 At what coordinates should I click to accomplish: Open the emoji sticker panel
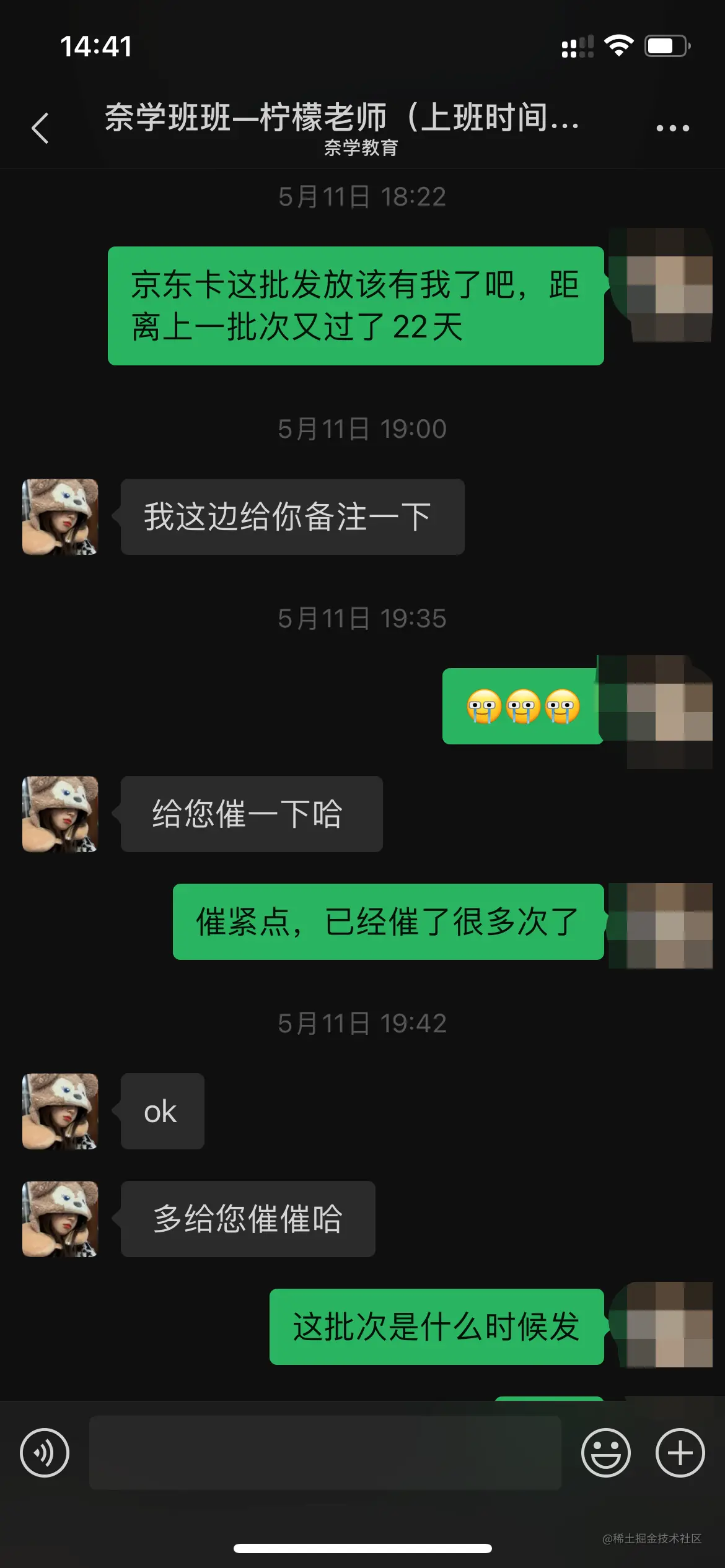coord(605,1453)
